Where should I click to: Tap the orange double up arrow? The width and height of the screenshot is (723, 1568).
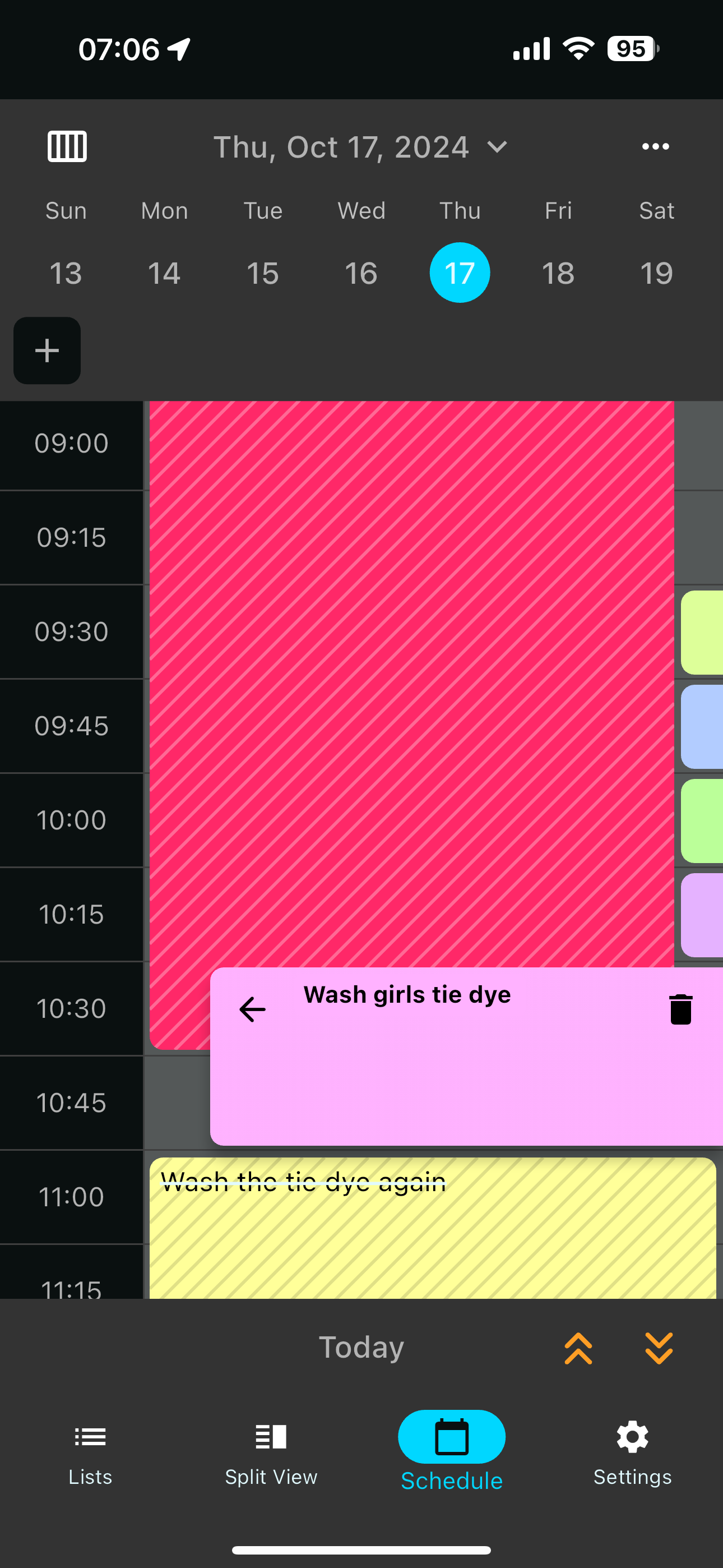tap(578, 1348)
